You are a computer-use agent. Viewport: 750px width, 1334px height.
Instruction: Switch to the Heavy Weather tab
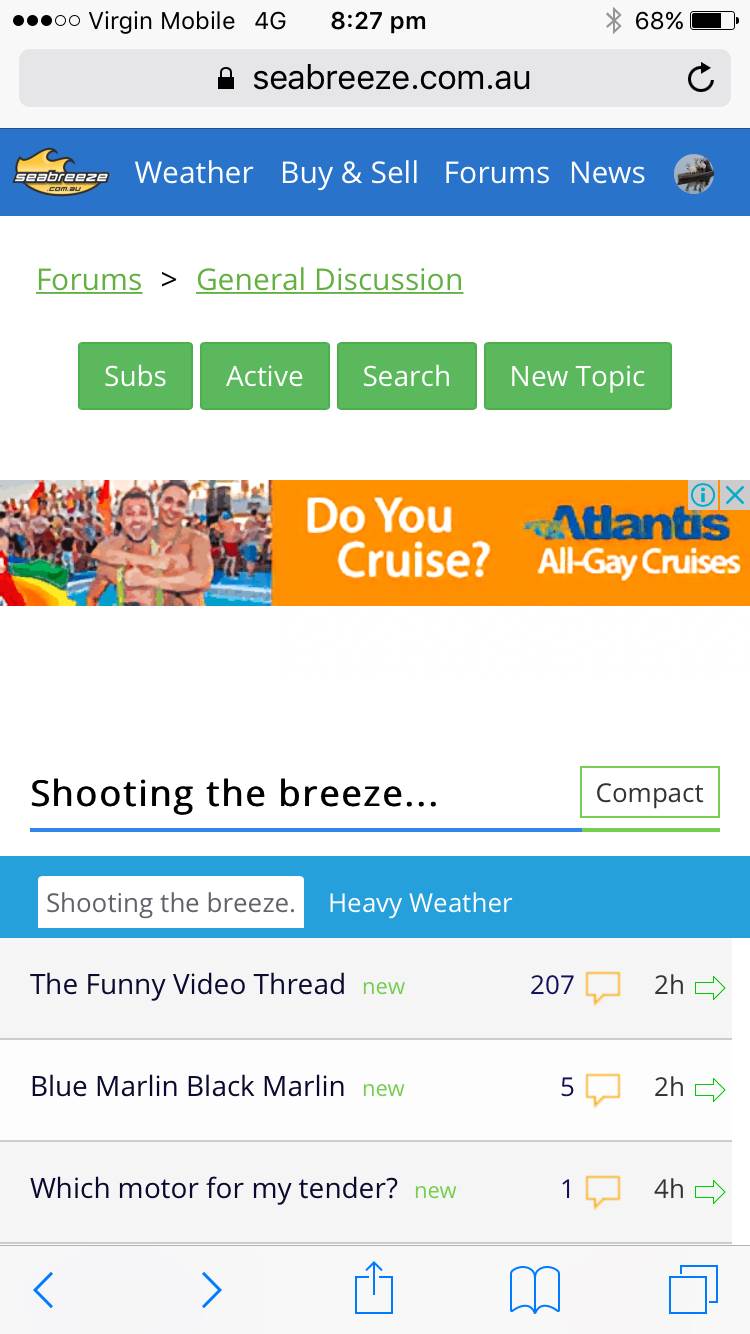[x=420, y=903]
